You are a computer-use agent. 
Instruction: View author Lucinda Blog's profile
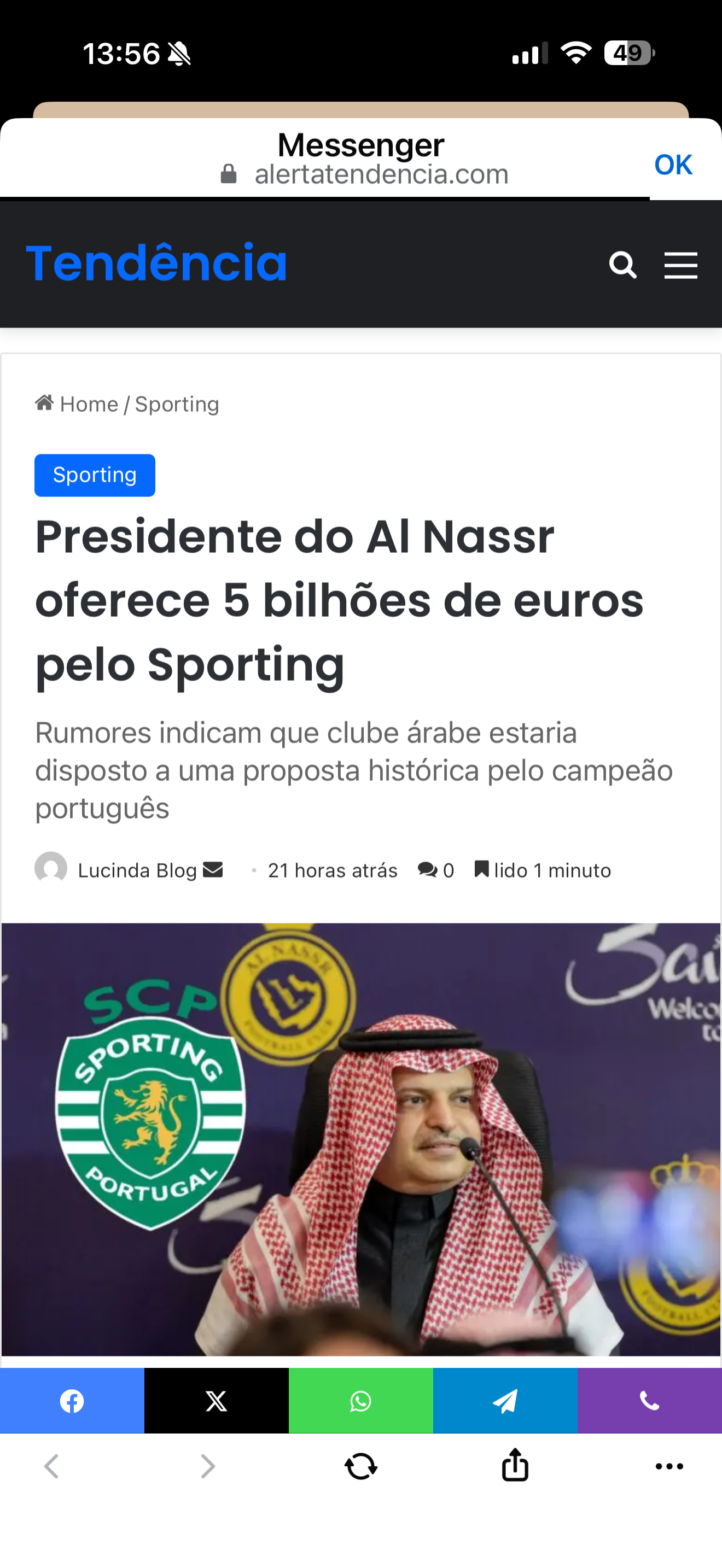[137, 870]
